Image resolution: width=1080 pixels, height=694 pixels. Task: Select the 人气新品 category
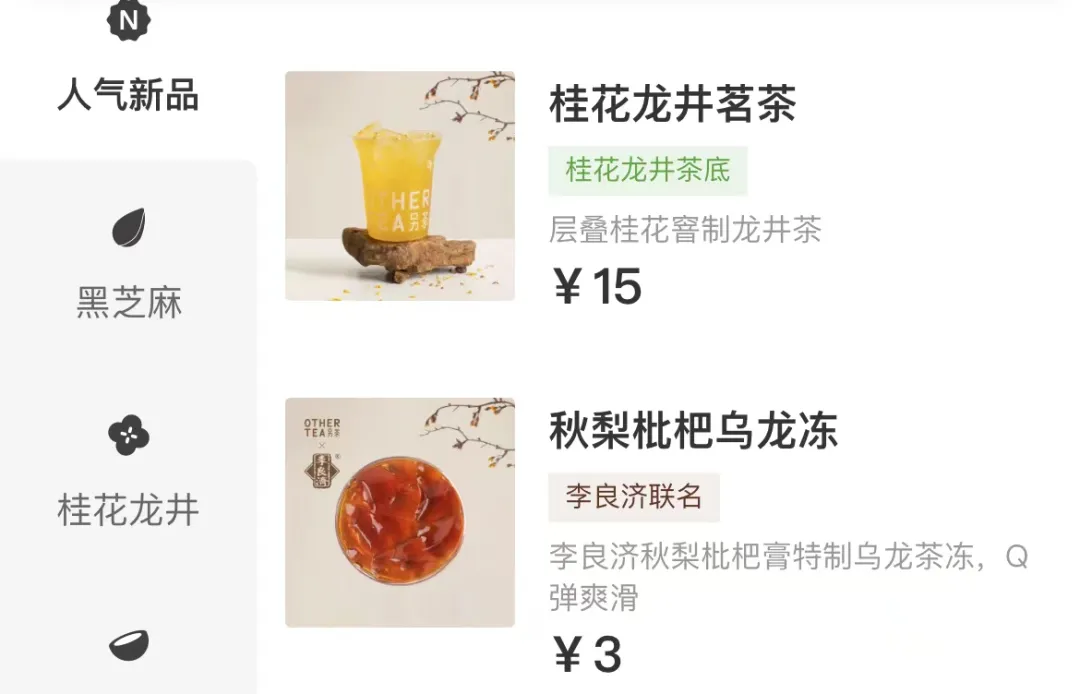[x=128, y=96]
